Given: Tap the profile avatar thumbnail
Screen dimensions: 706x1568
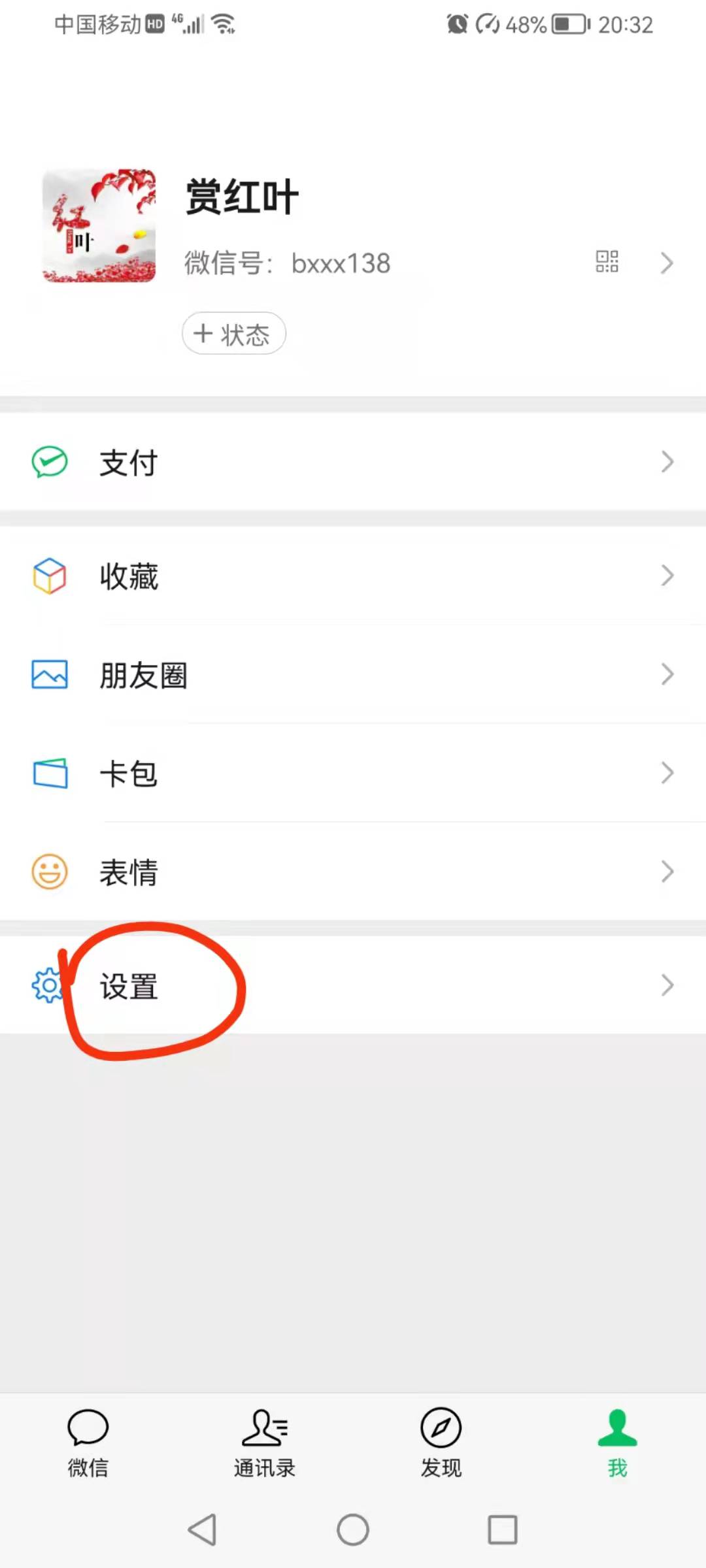Looking at the screenshot, I should click(98, 227).
